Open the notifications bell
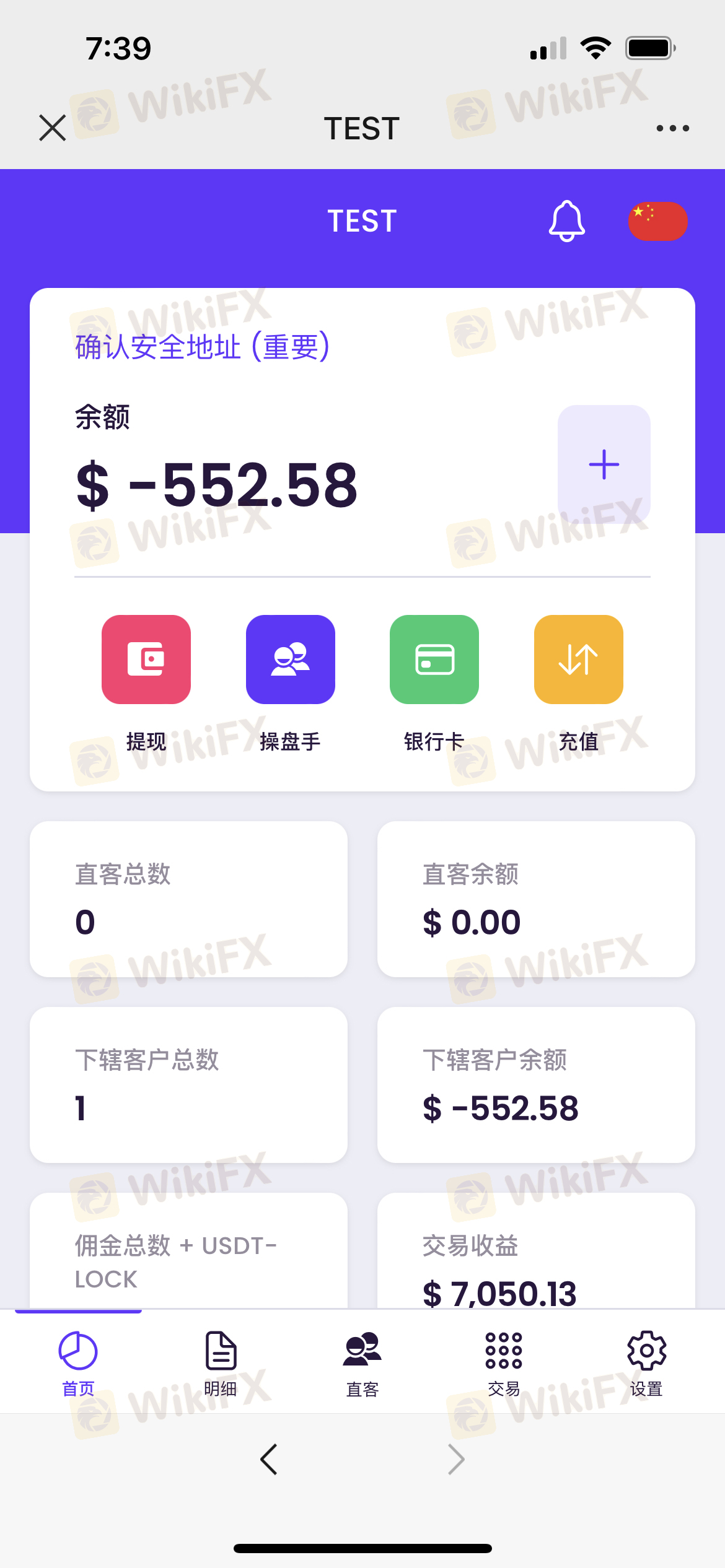This screenshot has height=1568, width=725. [x=566, y=220]
